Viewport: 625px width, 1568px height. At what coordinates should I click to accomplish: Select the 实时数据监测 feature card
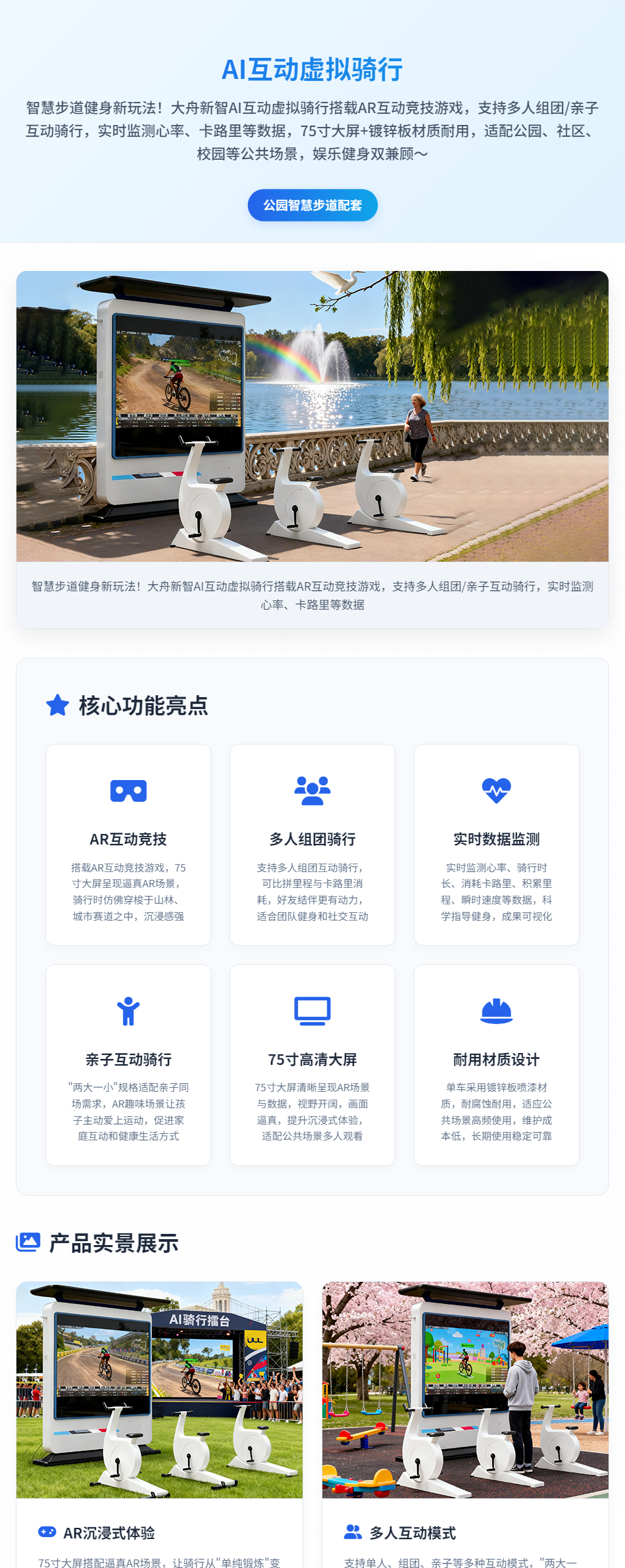(x=495, y=845)
